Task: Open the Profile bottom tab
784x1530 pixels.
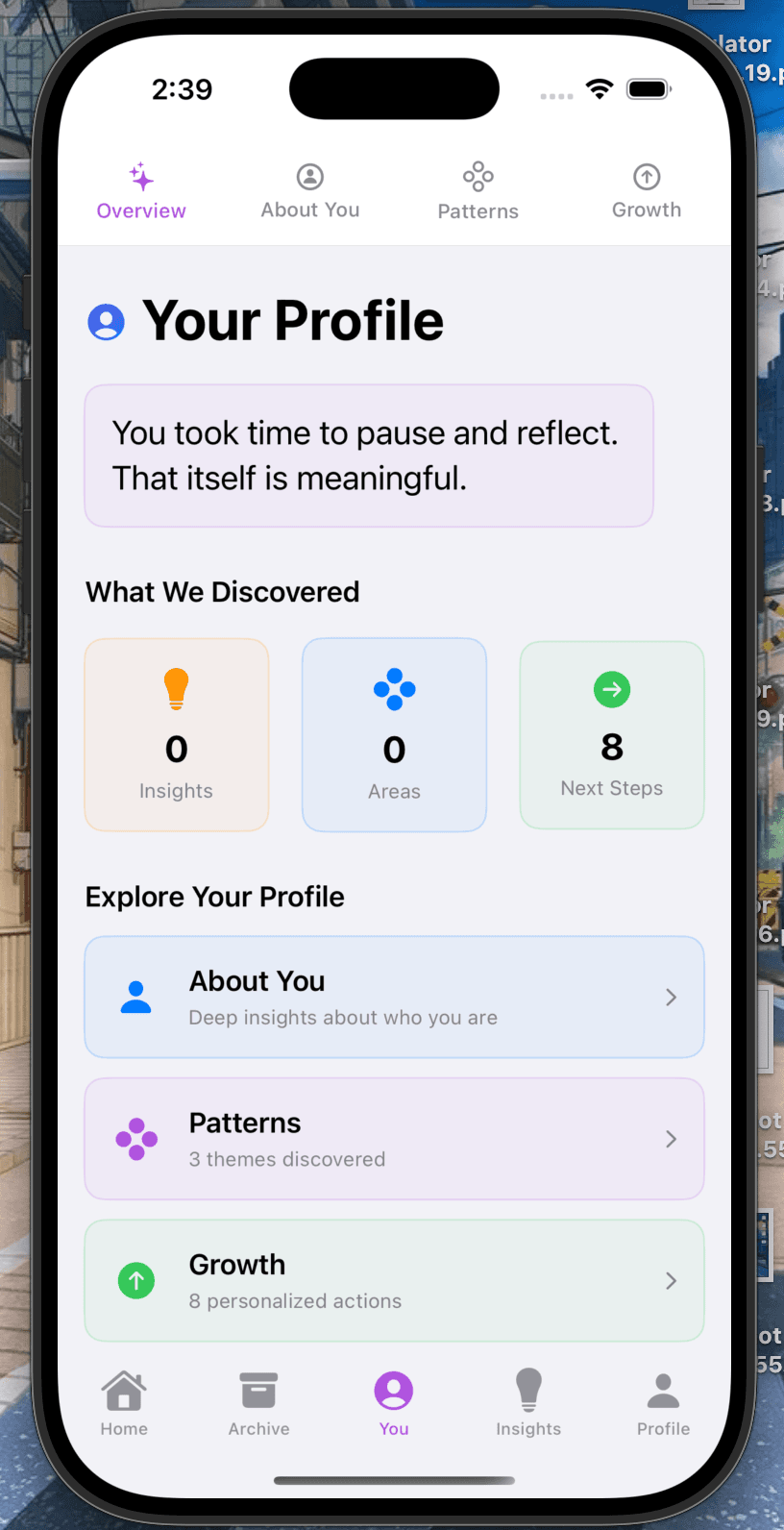Action: 663,1404
